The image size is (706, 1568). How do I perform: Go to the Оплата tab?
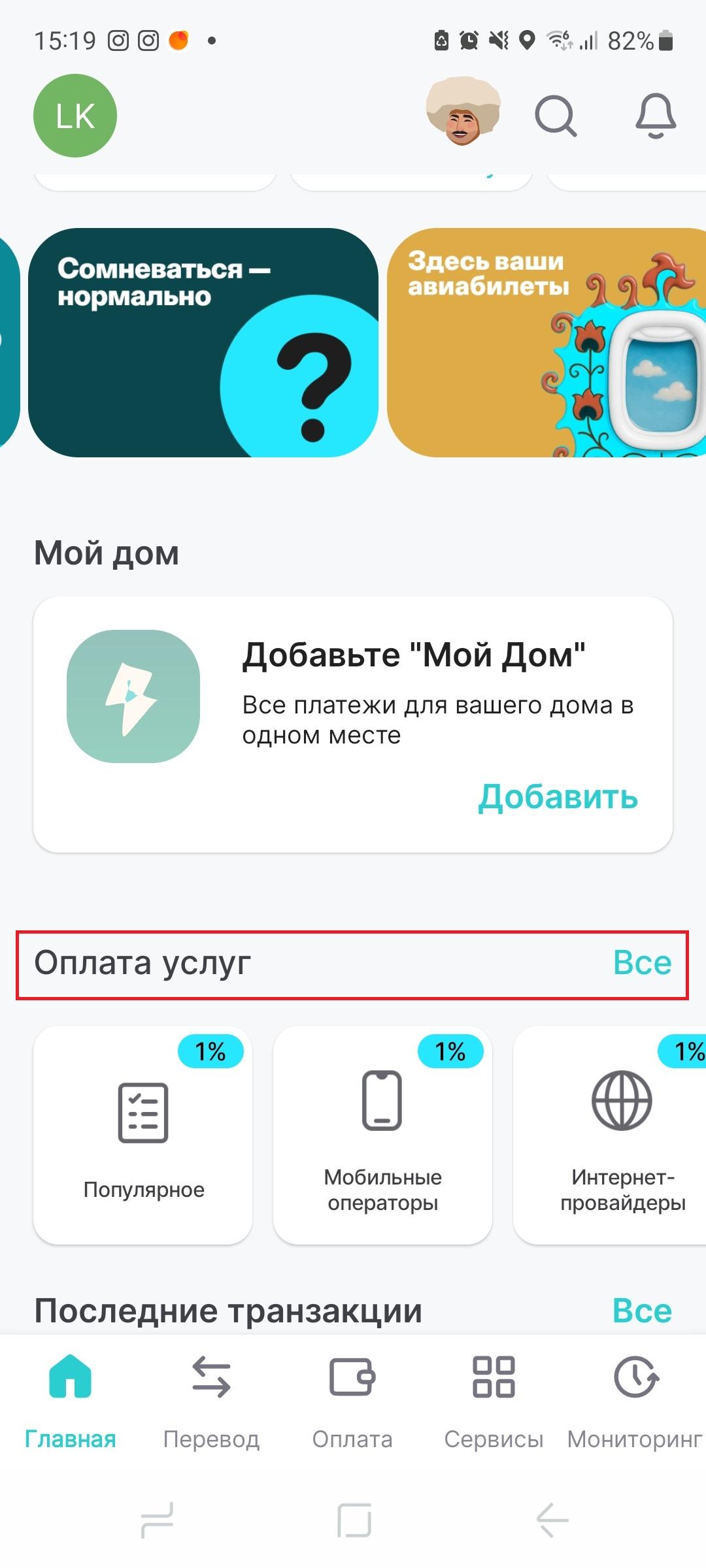click(x=352, y=1397)
